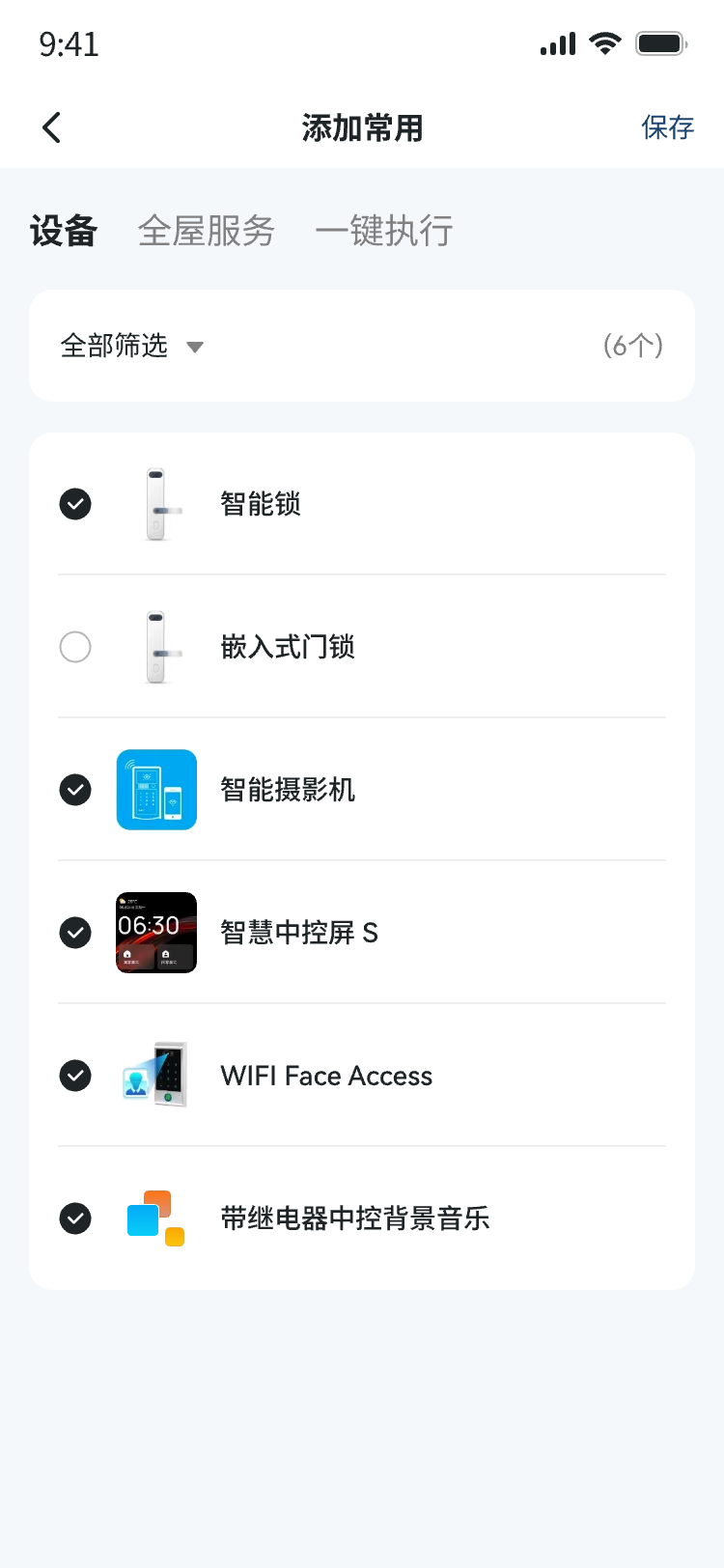Image resolution: width=724 pixels, height=1568 pixels.
Task: Click the 带继电器中控背景音乐 colorful icon
Action: coord(156,1218)
